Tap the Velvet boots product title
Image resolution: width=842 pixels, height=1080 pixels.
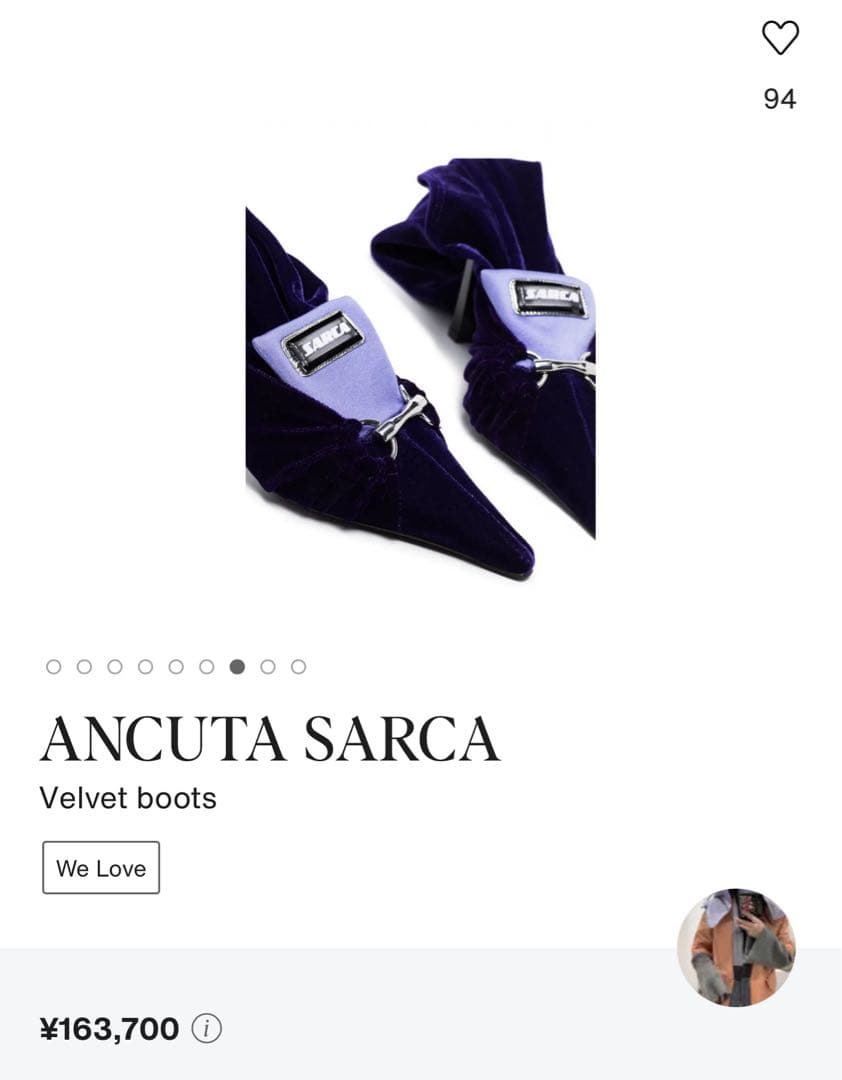pos(127,797)
